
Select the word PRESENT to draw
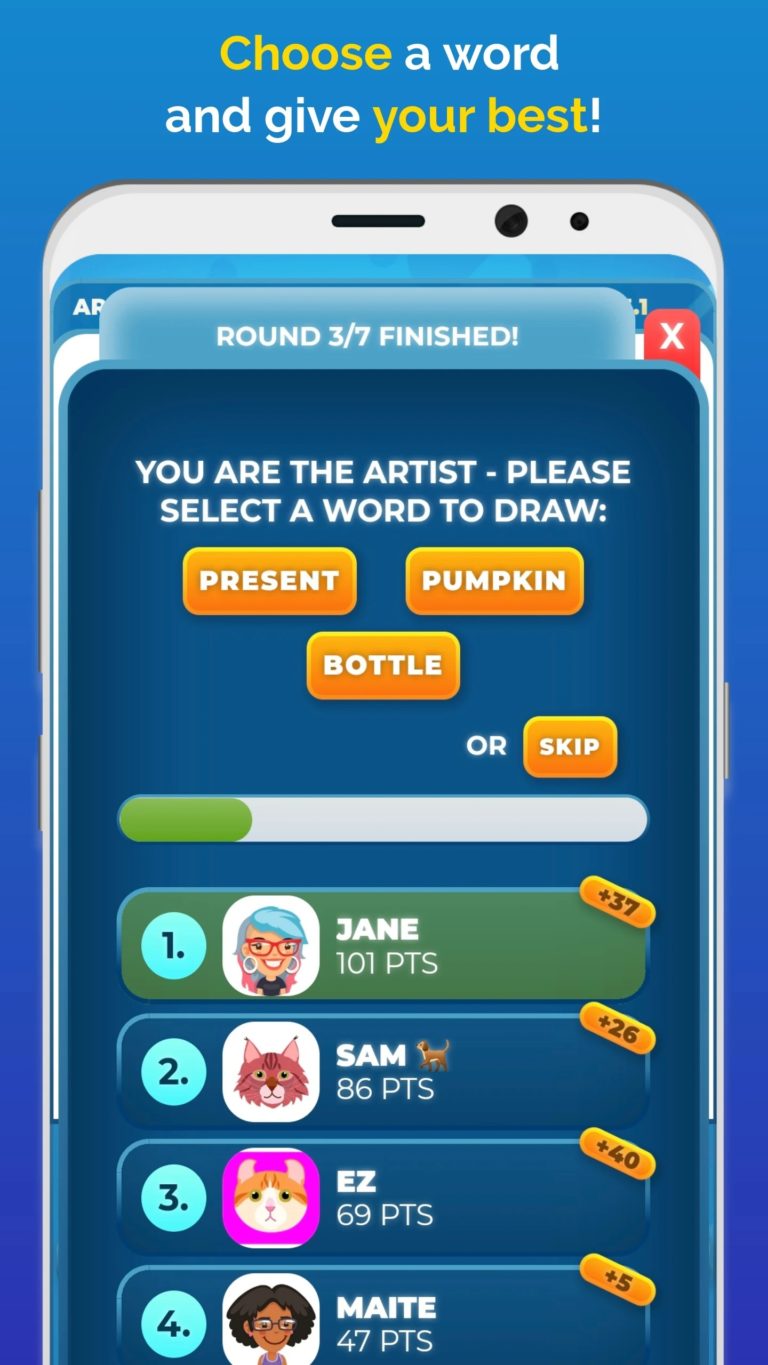coord(268,581)
